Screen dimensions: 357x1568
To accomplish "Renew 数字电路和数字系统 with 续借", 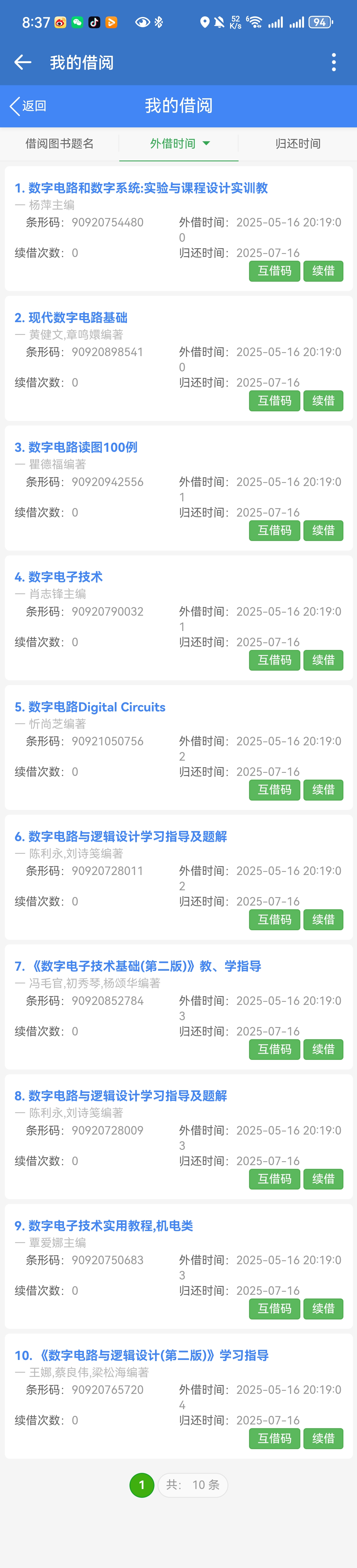I will point(323,271).
